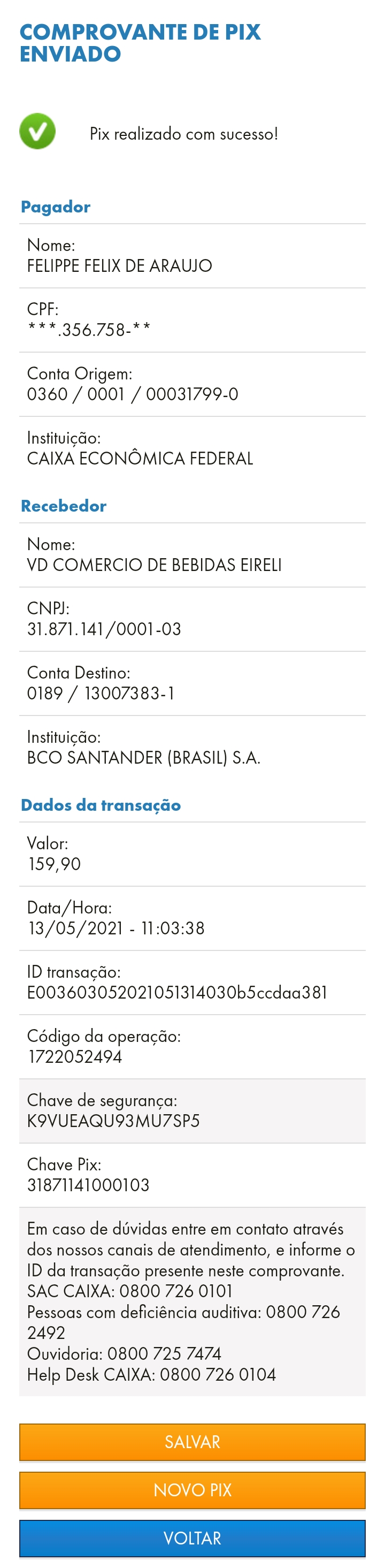Go back with the VOLTAR button
Image resolution: width=385 pixels, height=1568 pixels.
coord(192,1537)
